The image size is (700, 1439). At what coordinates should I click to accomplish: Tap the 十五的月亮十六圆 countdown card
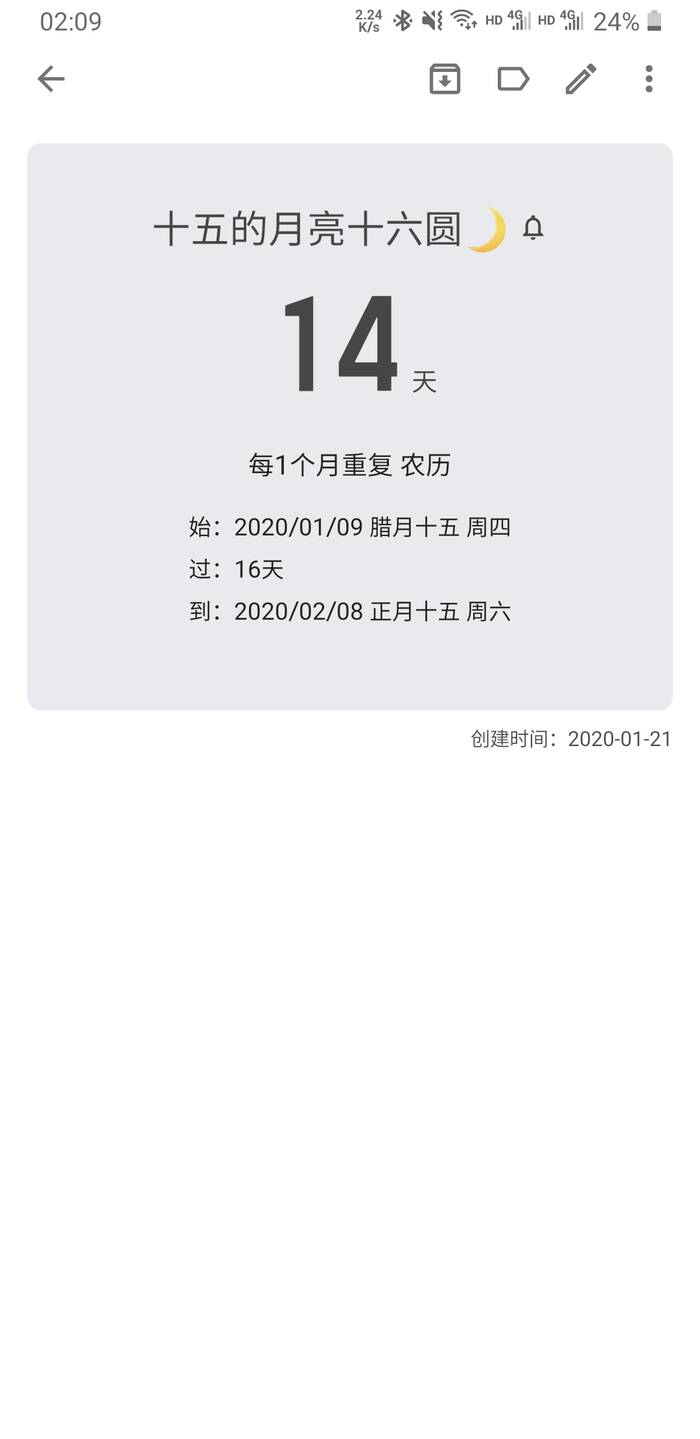tap(350, 427)
